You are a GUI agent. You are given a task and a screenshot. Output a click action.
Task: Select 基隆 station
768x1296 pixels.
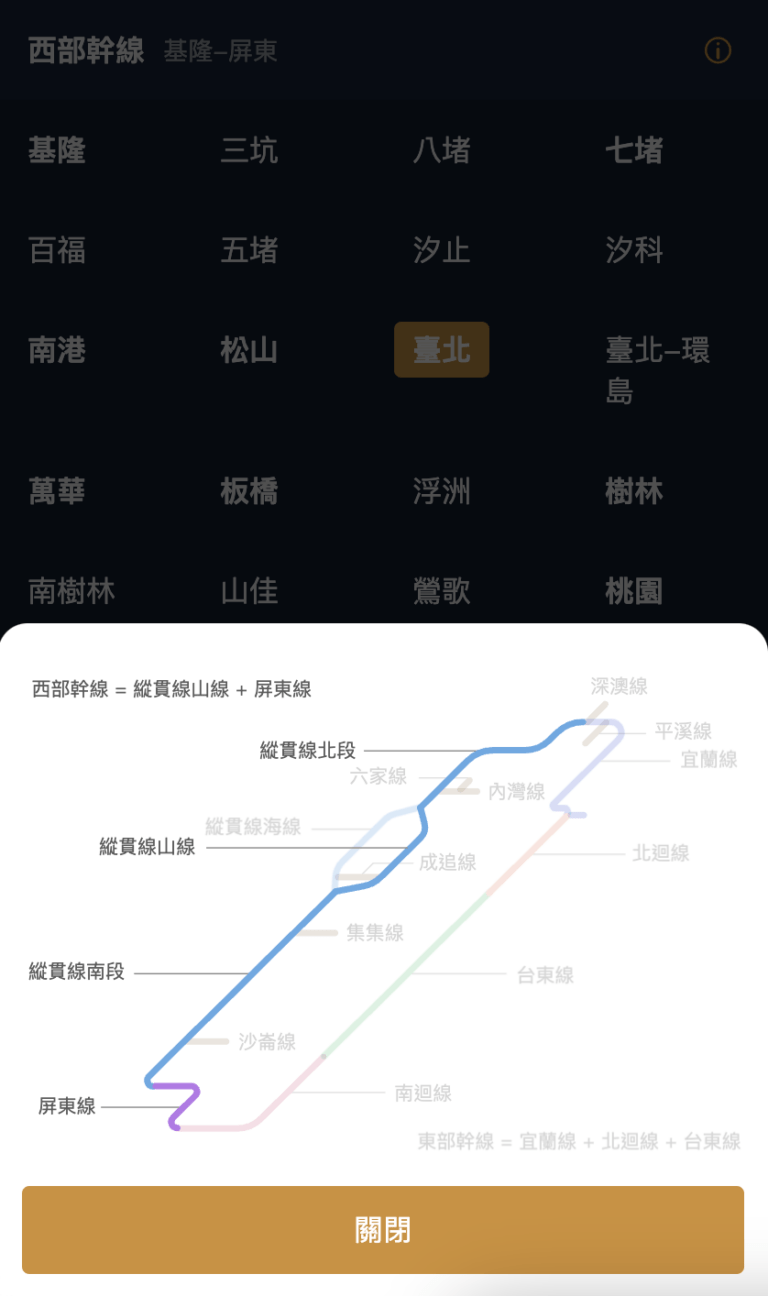57,151
